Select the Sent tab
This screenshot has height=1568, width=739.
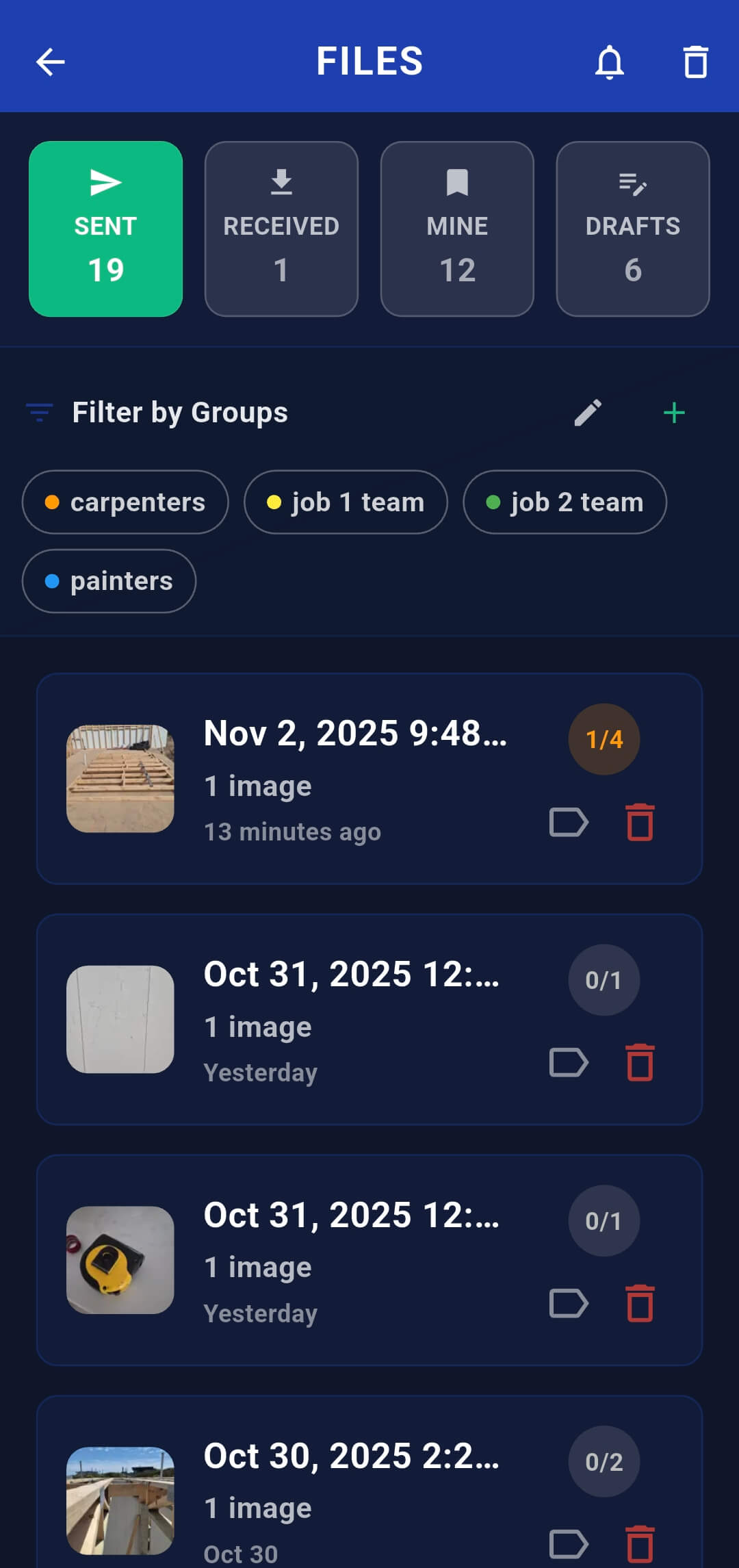coord(105,229)
